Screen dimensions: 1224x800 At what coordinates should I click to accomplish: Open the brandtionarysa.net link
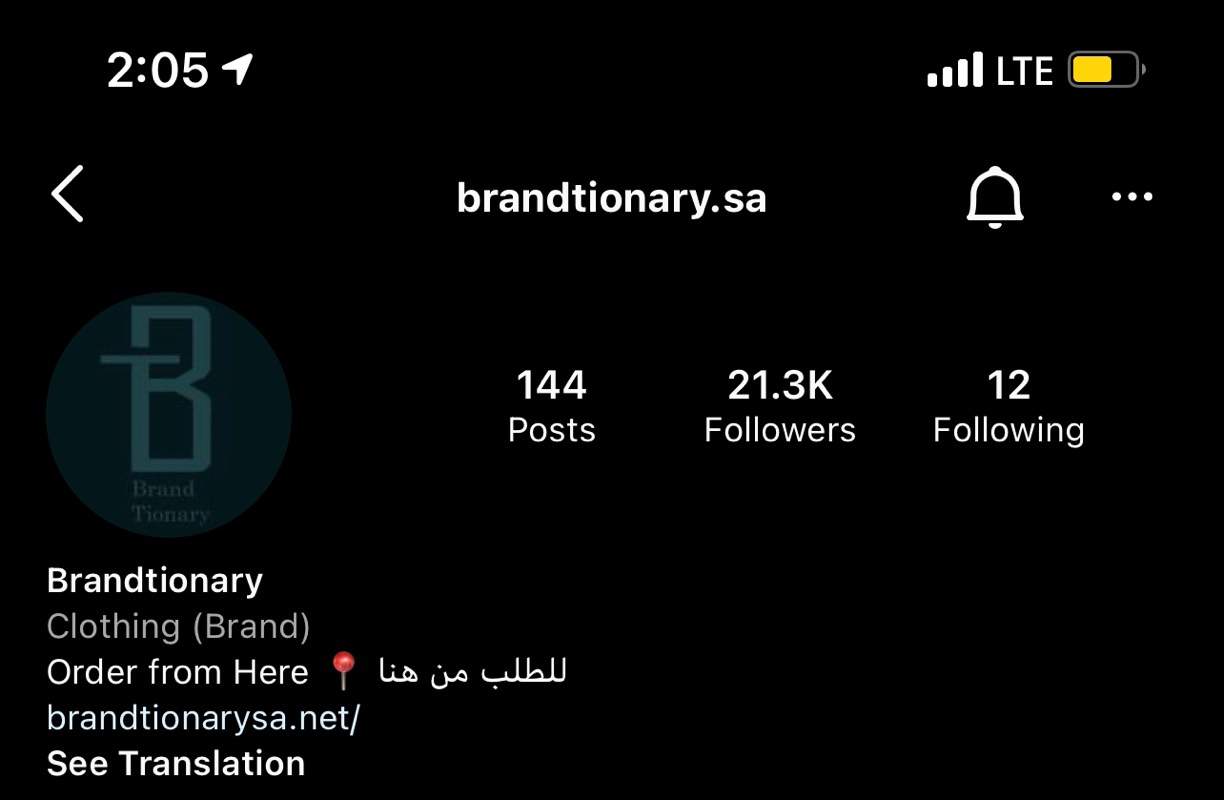pyautogui.click(x=203, y=718)
